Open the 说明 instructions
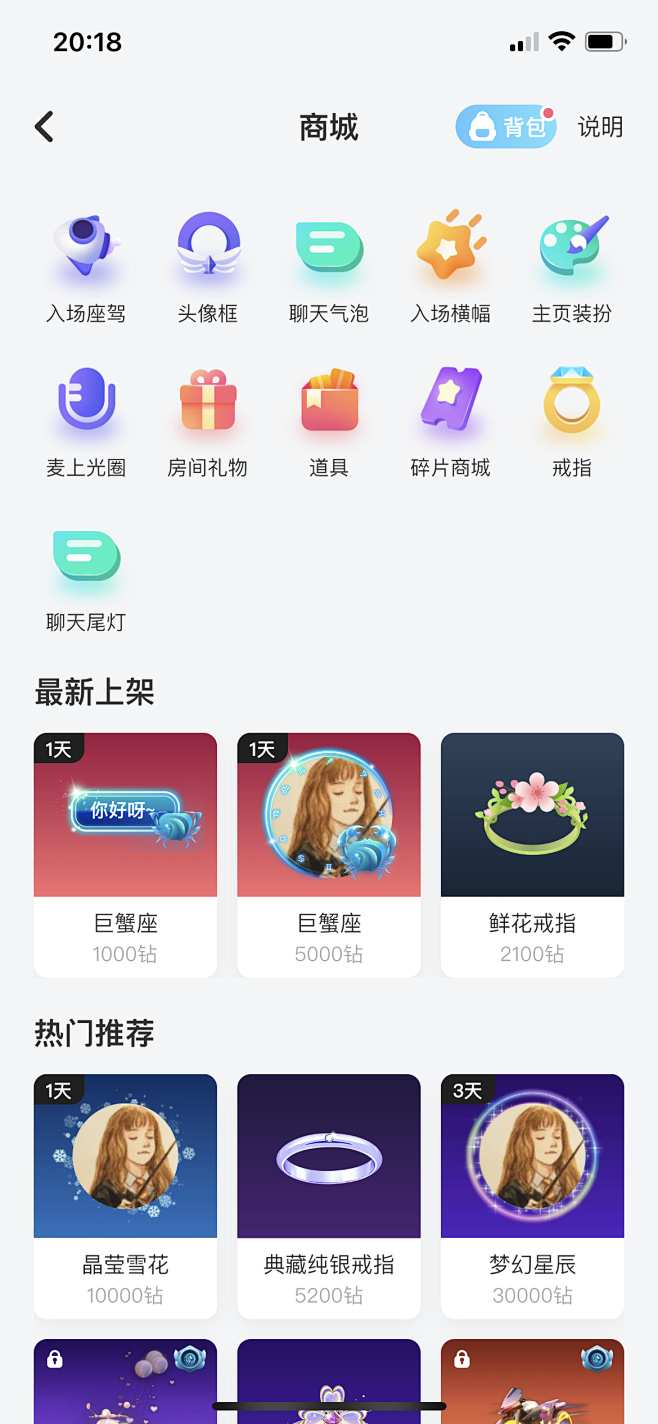The height and width of the screenshot is (1424, 658). coord(600,127)
